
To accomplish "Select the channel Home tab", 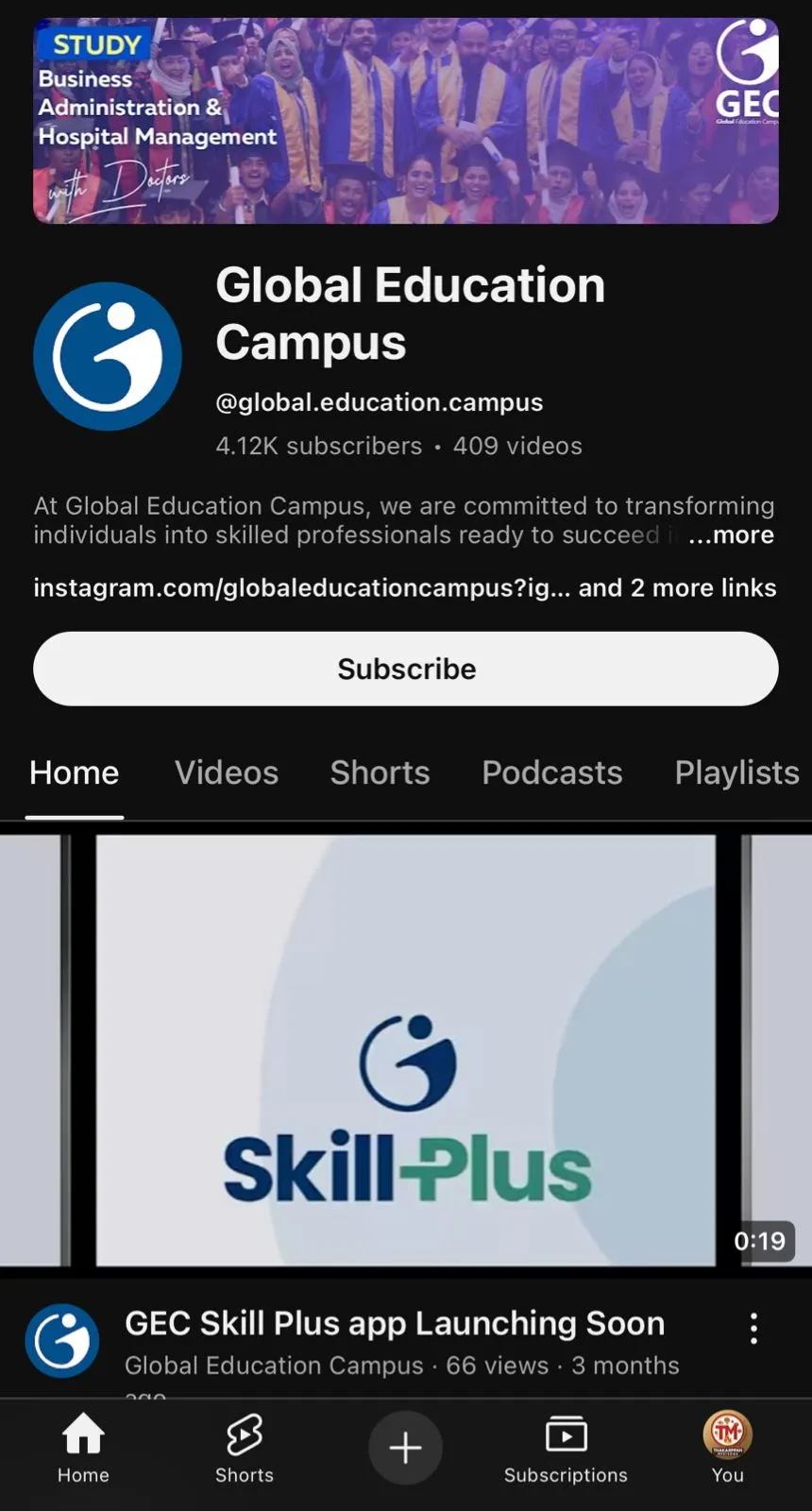I will point(74,772).
